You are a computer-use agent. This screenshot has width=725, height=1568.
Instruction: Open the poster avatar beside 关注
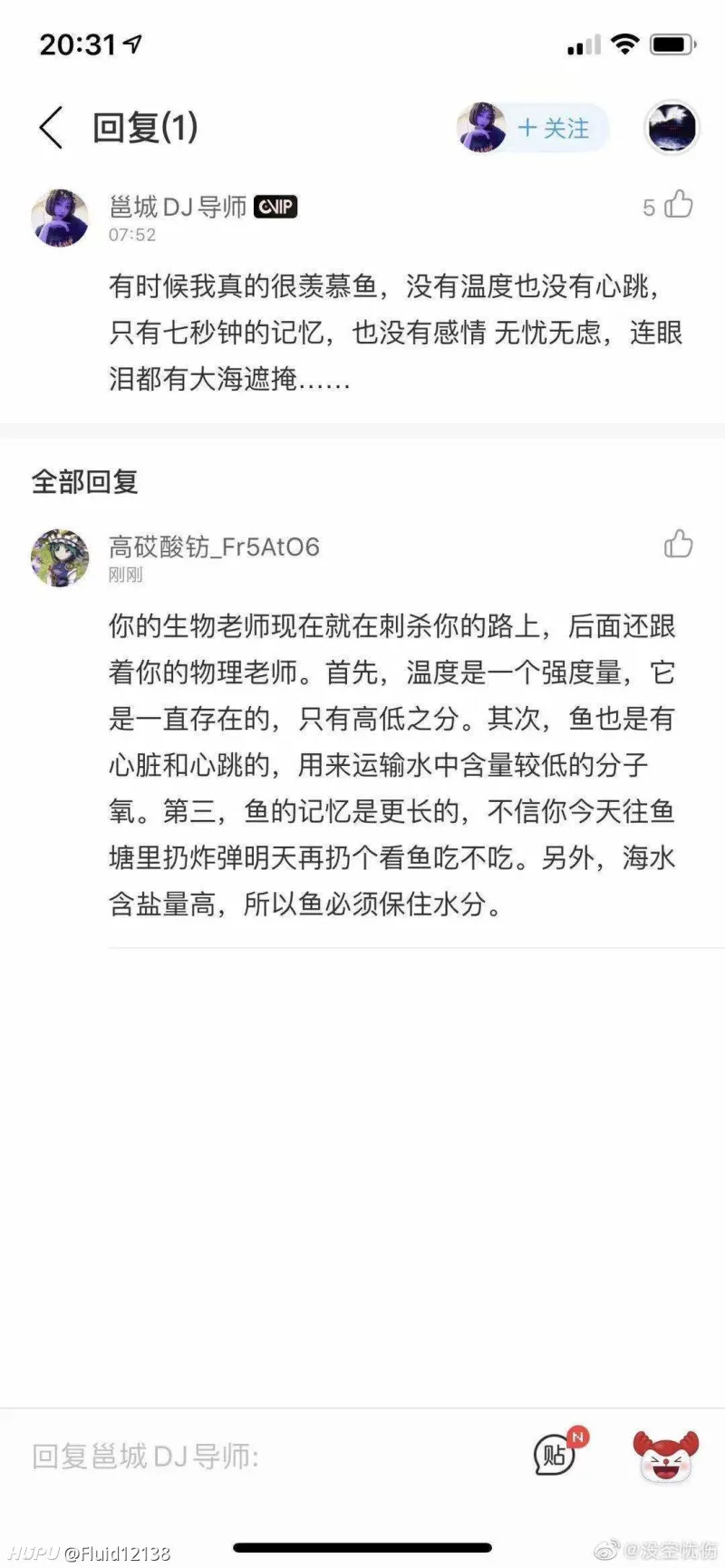click(x=481, y=128)
